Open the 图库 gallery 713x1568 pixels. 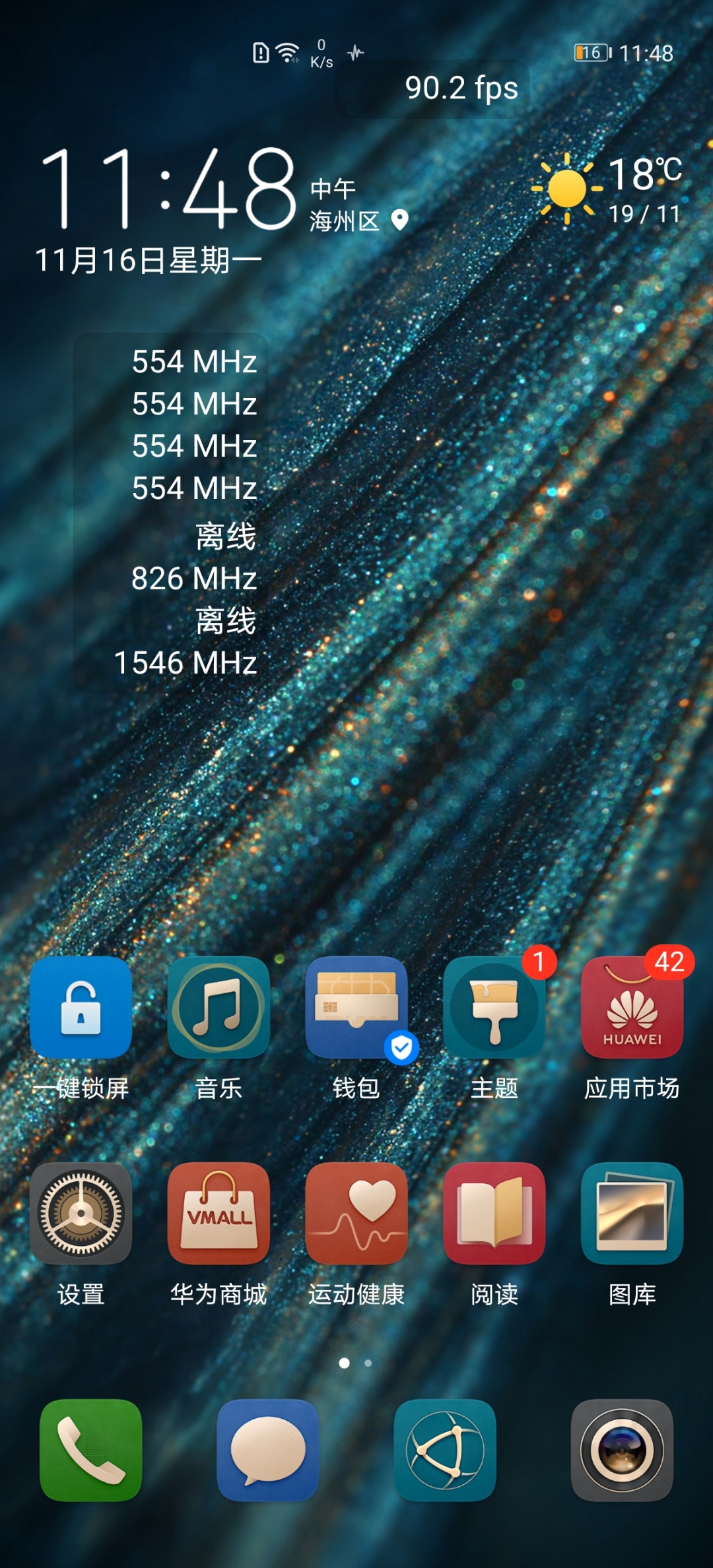coord(632,1214)
